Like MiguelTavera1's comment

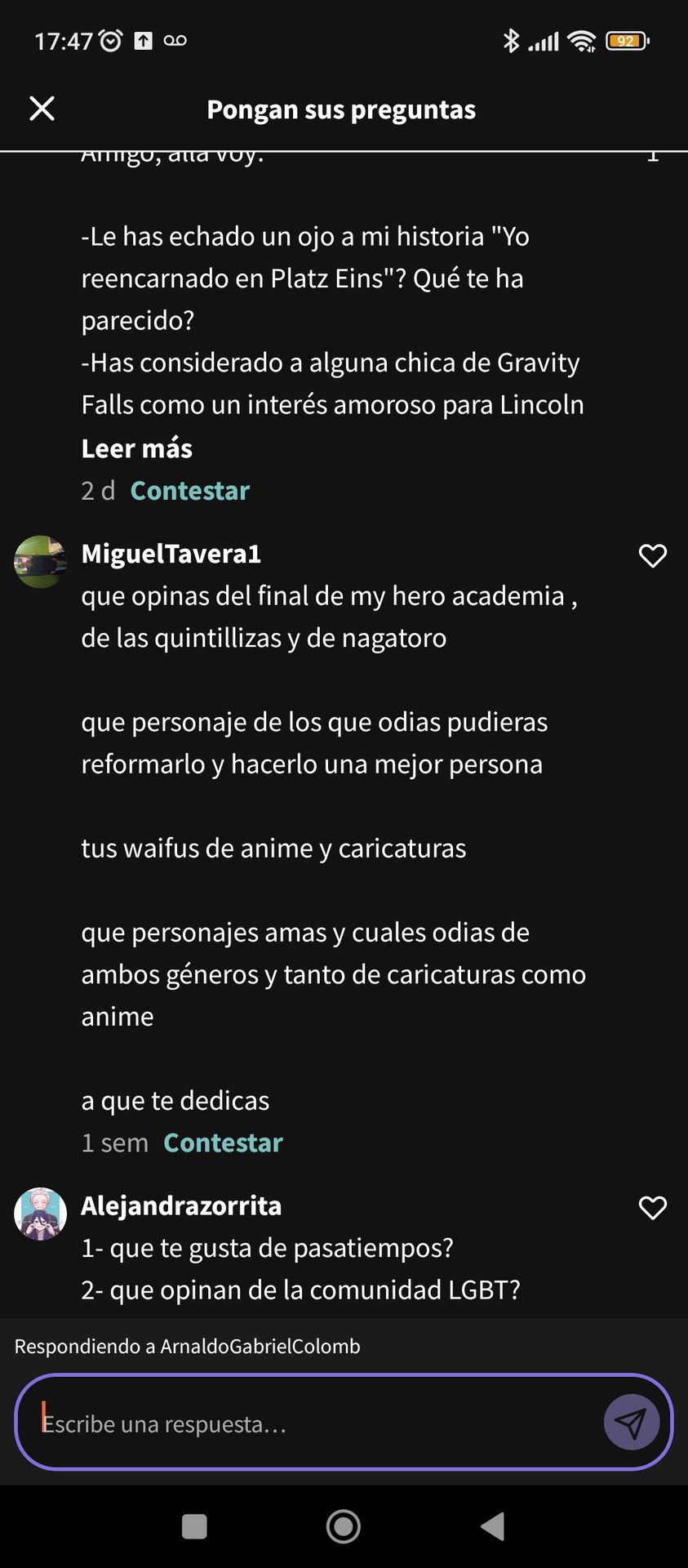click(x=652, y=556)
